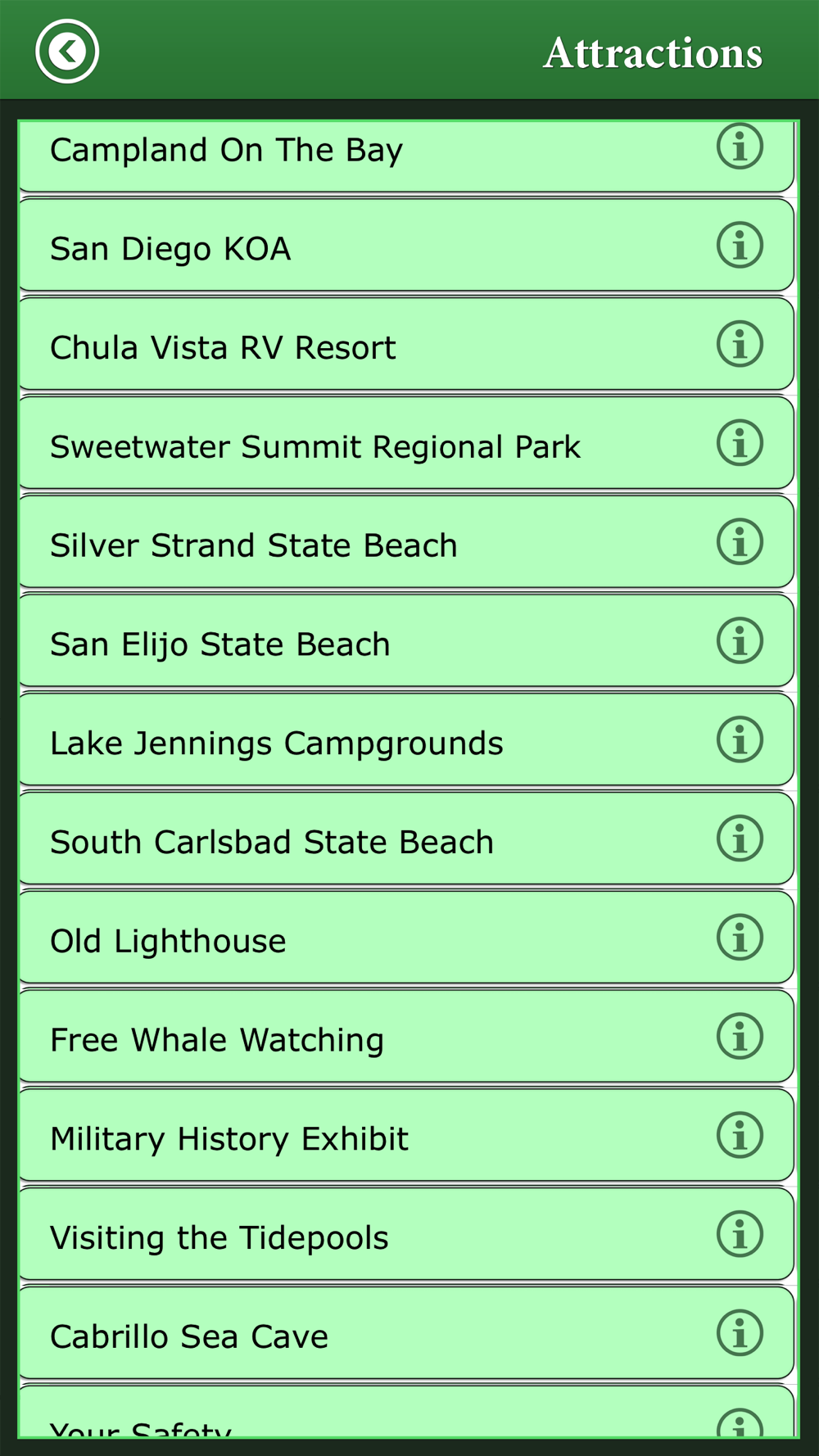The width and height of the screenshot is (819, 1456).
Task: Open Campland On The Bay
Action: (x=406, y=156)
